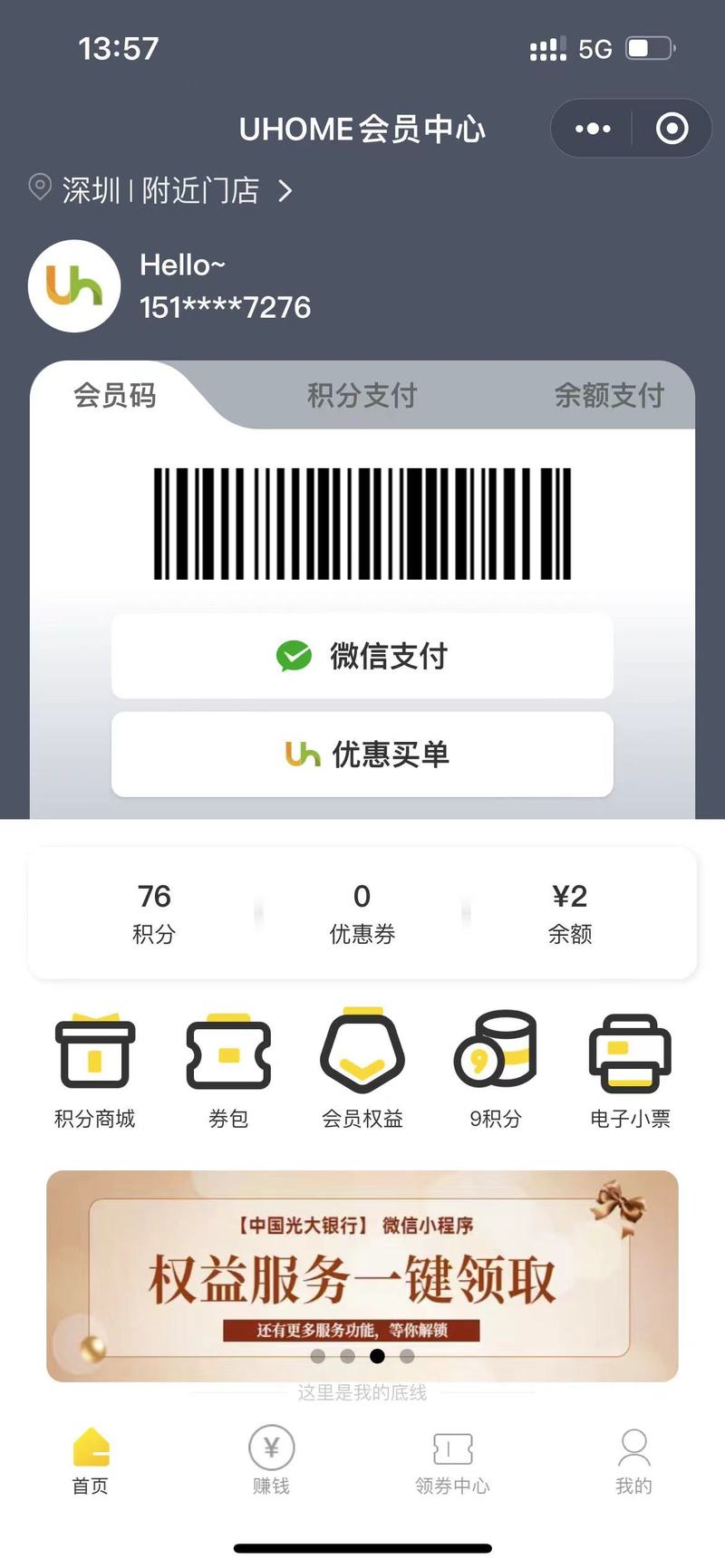Tap the 优惠买单 button
Viewport: 725px width, 1568px height.
coord(362,754)
